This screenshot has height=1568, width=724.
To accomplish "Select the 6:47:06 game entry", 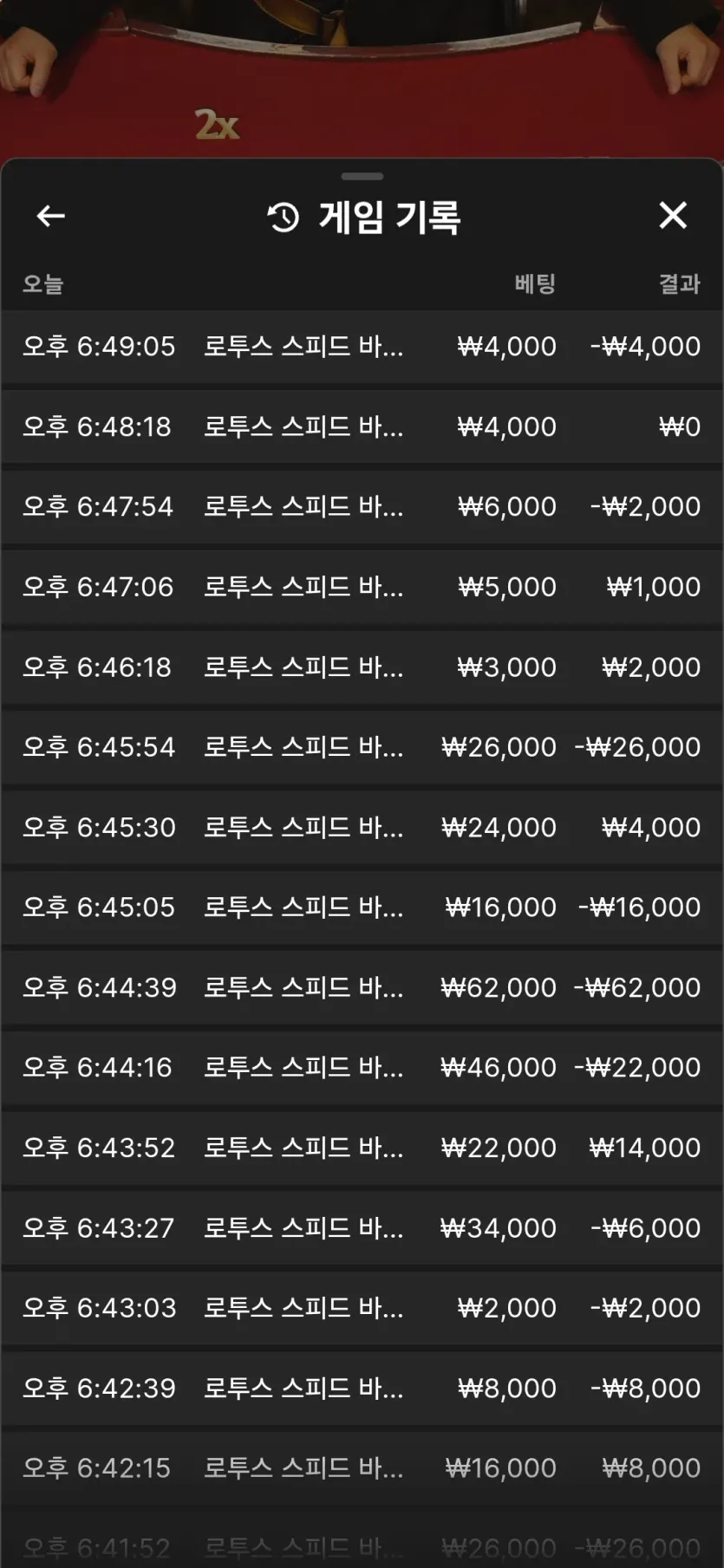I will click(362, 587).
